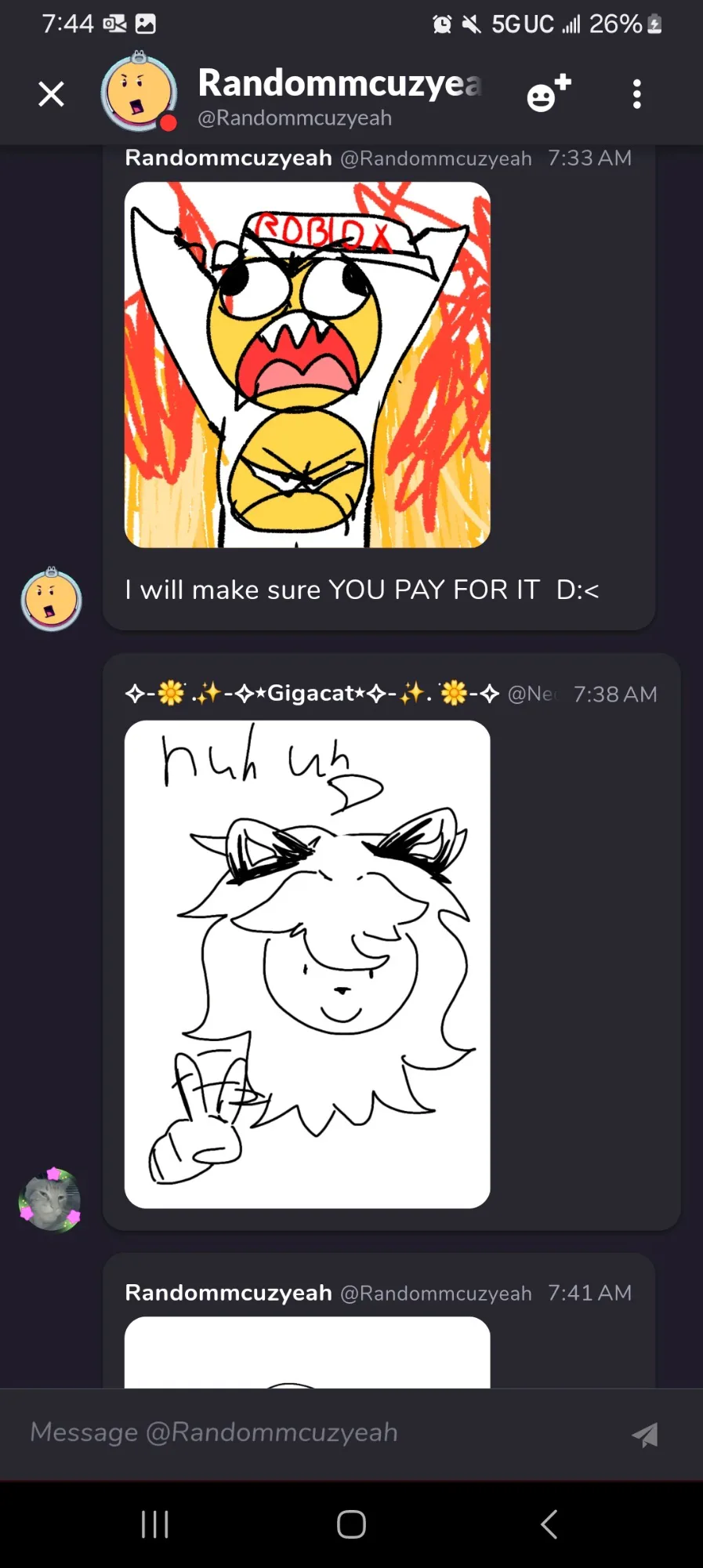This screenshot has width=703, height=1568.
Task: Tap Randommcuzyeah's avatar beside 'YOU PAY FOR IT'
Action: pyautogui.click(x=51, y=600)
